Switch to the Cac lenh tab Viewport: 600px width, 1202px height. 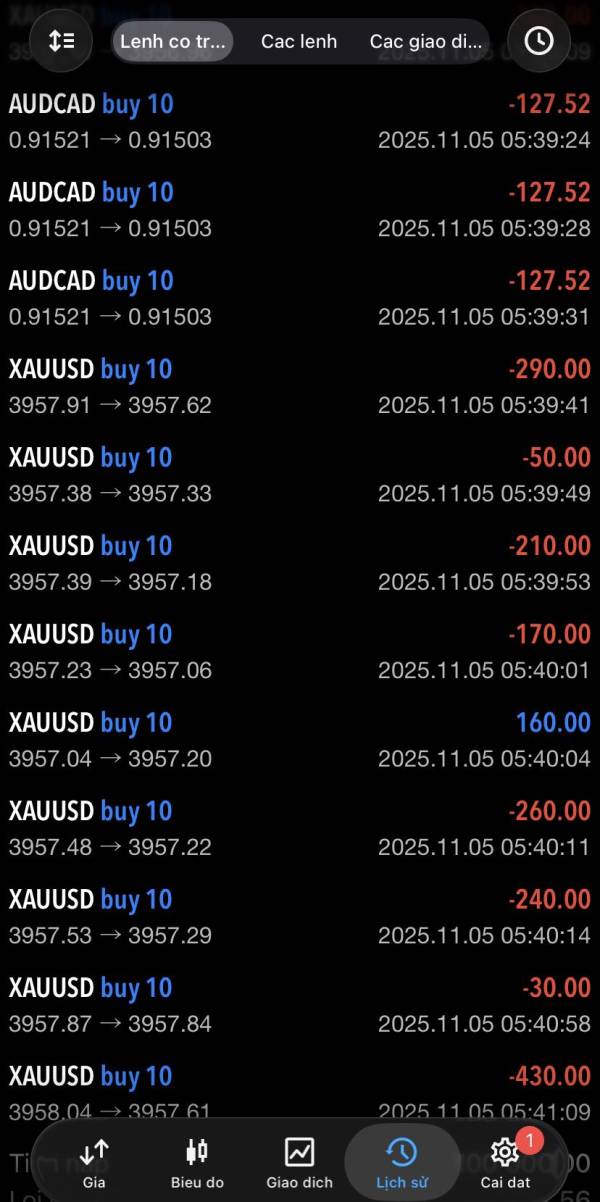pyautogui.click(x=298, y=42)
